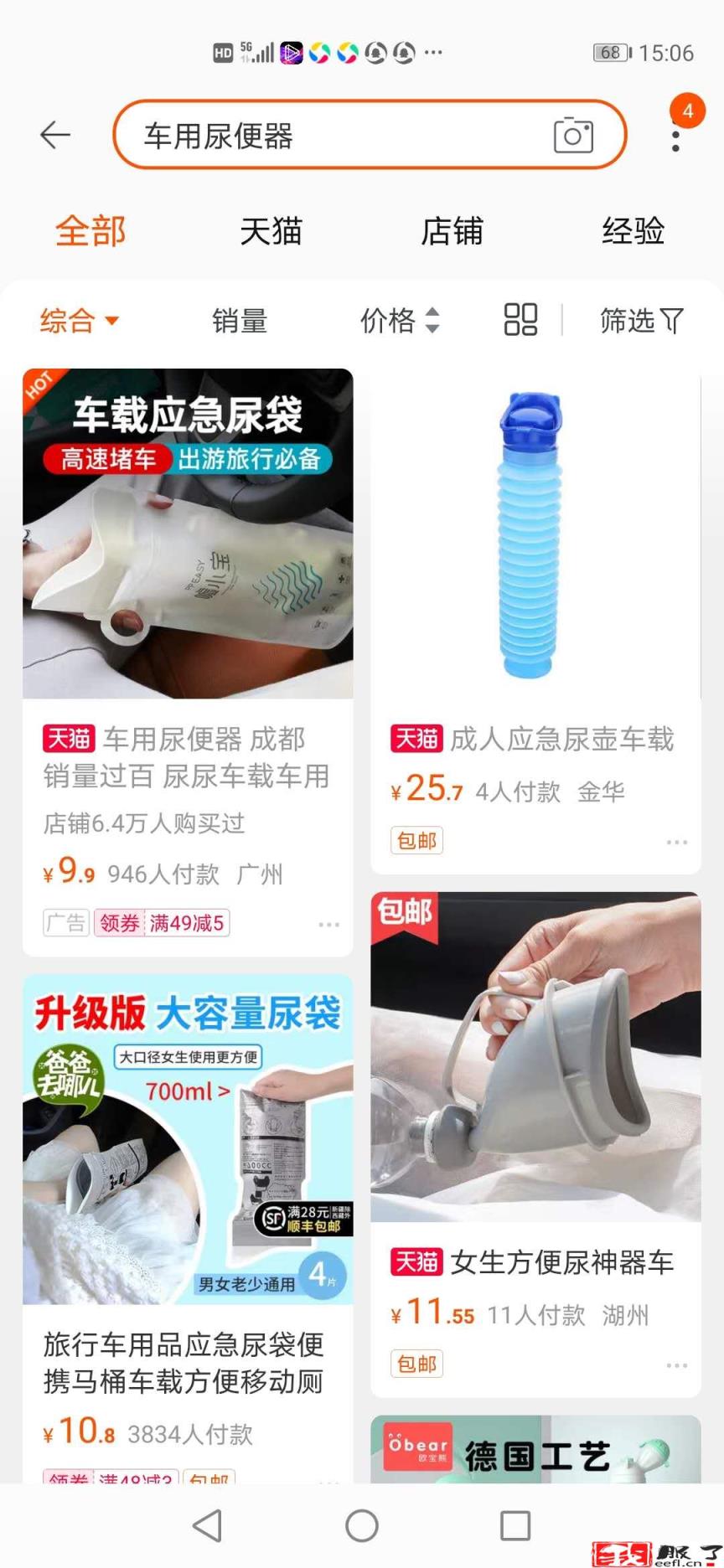The image size is (724, 1568).
Task: Tap the system home button
Action: pyautogui.click(x=362, y=1526)
